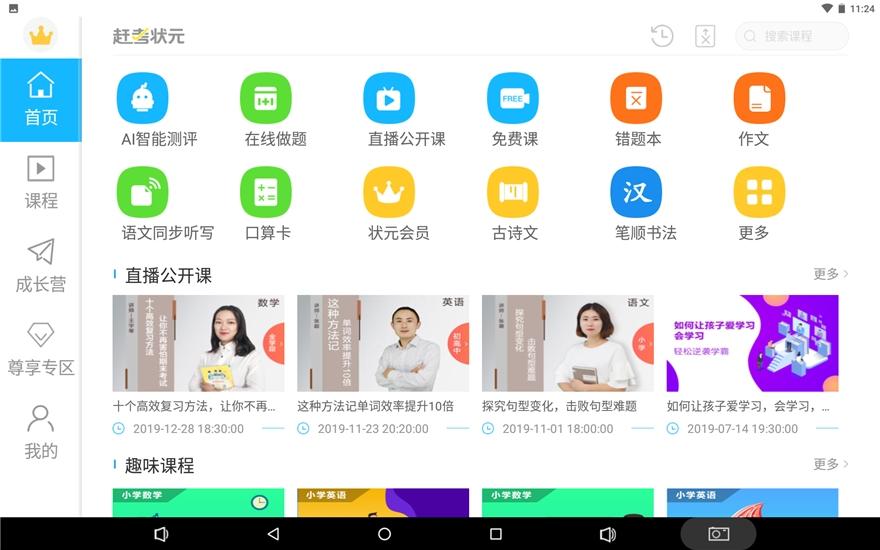880x550 pixels.
Task: Open 作文 section
Action: click(x=759, y=99)
